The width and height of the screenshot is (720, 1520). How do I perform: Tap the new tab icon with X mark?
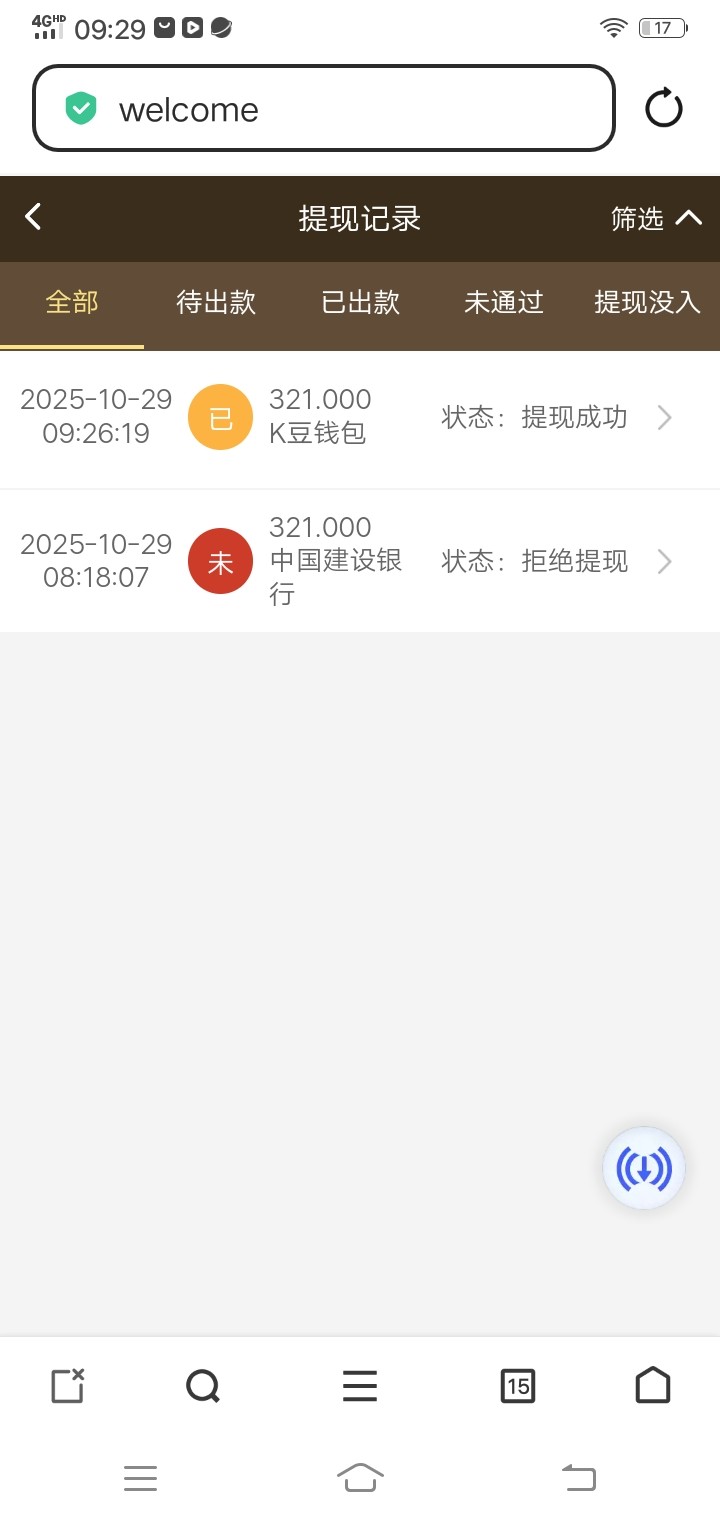click(66, 1385)
